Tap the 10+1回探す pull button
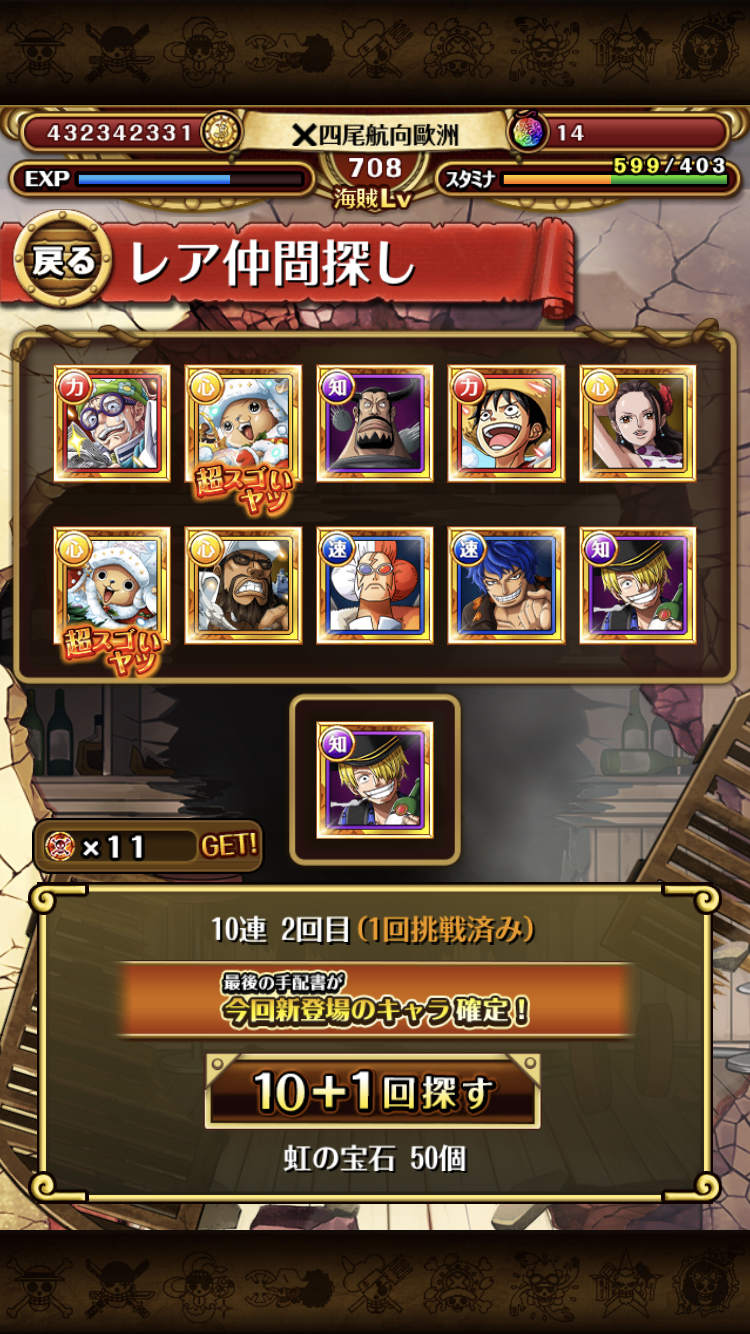 (373, 1092)
